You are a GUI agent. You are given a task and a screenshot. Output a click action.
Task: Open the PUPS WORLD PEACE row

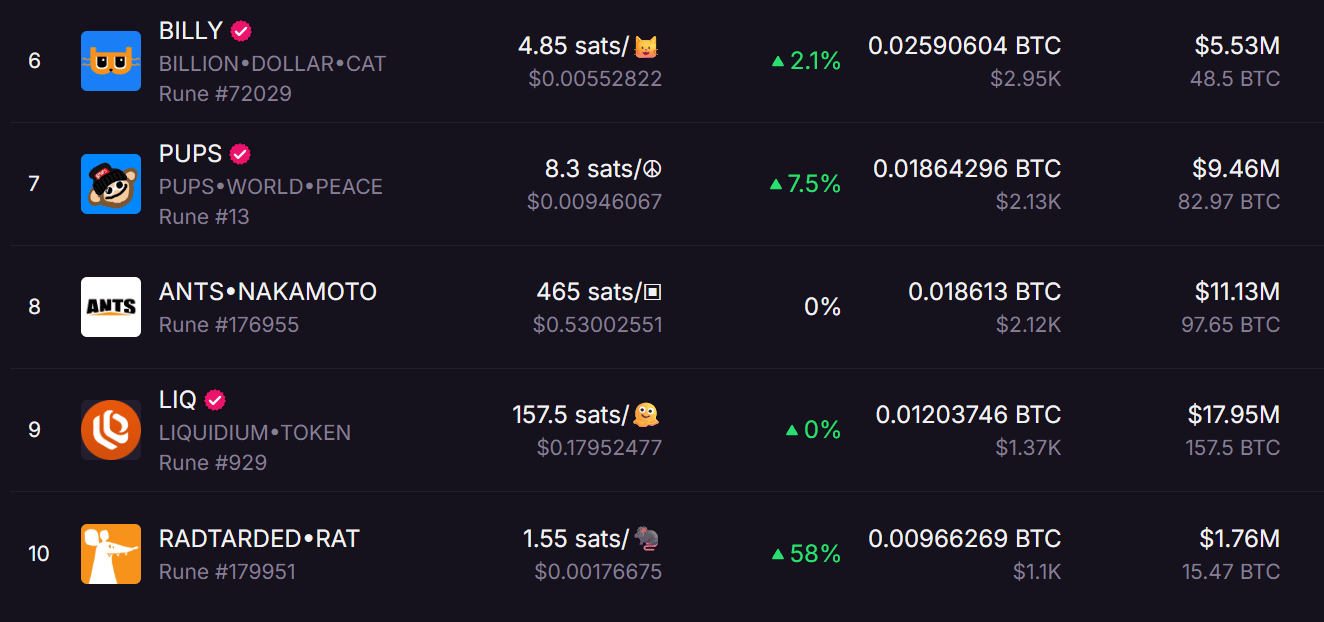[x=190, y=154]
